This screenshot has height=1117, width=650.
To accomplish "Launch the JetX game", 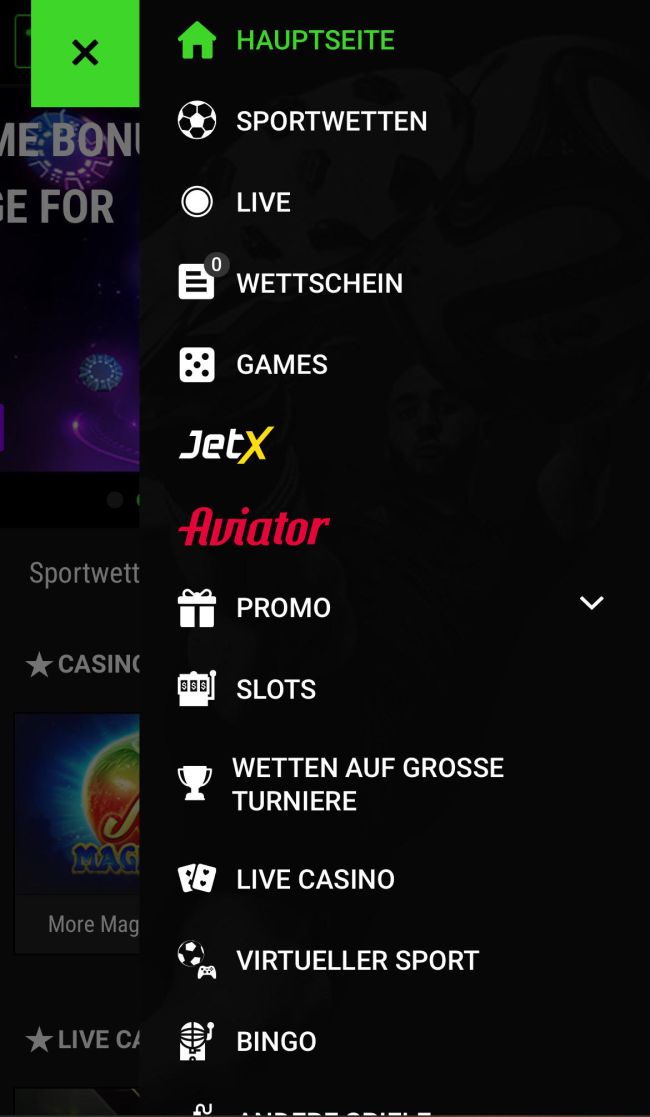I will point(226,445).
